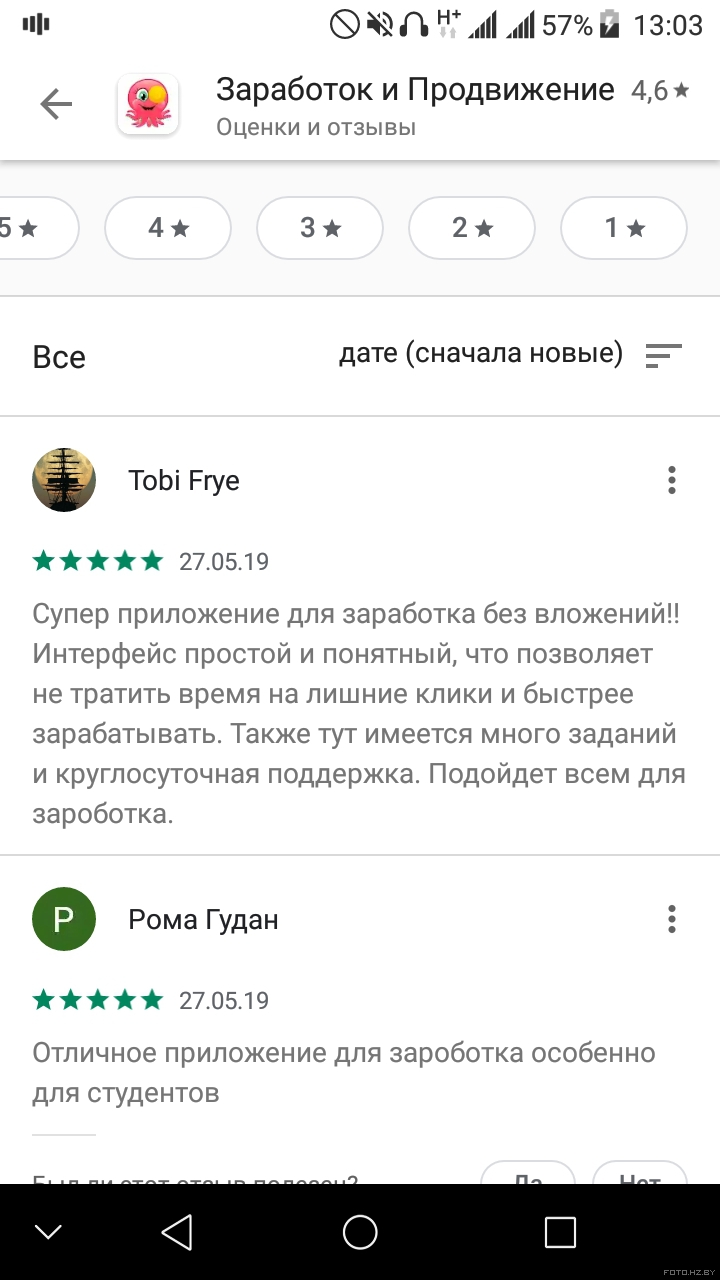Tap the system home button

point(360,1232)
